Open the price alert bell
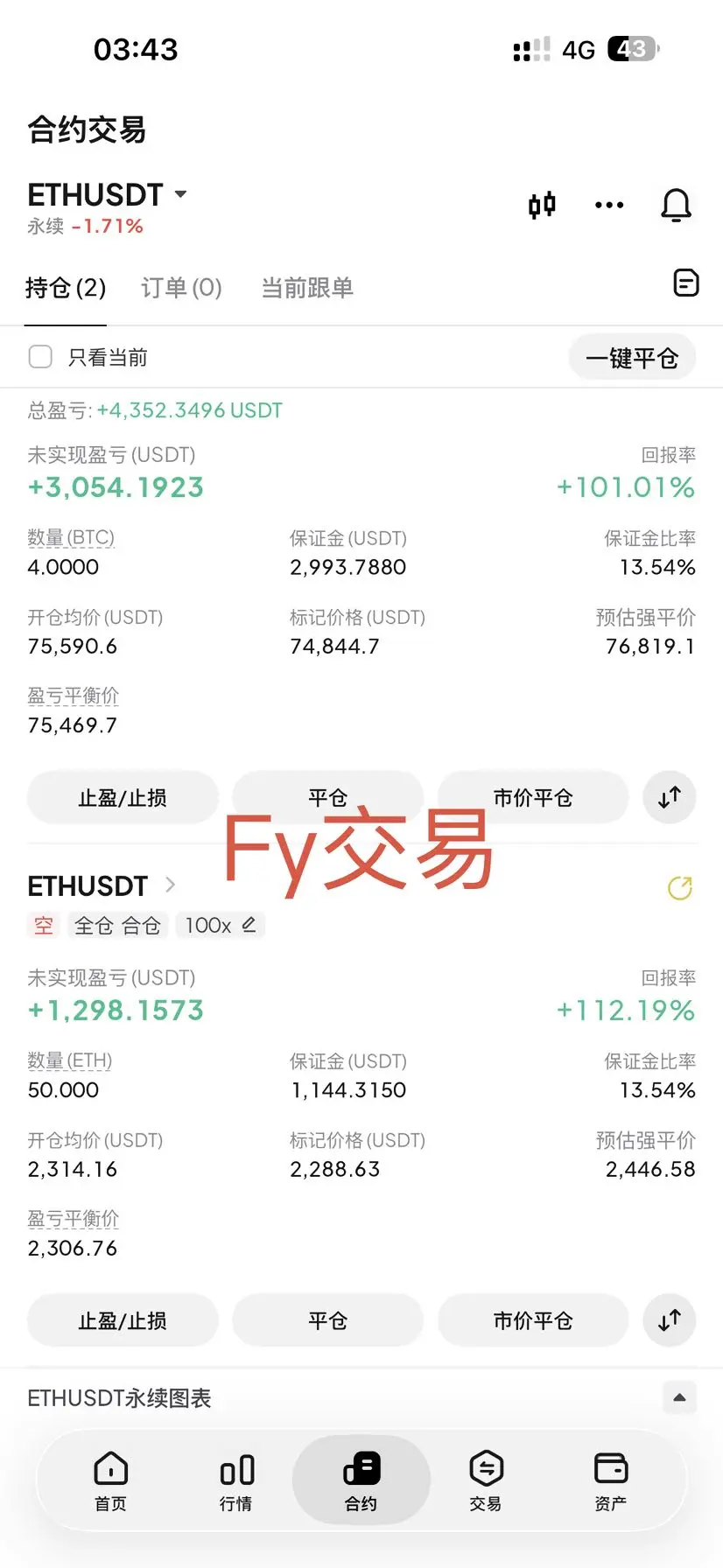Viewport: 723px width, 1568px height. coord(676,206)
